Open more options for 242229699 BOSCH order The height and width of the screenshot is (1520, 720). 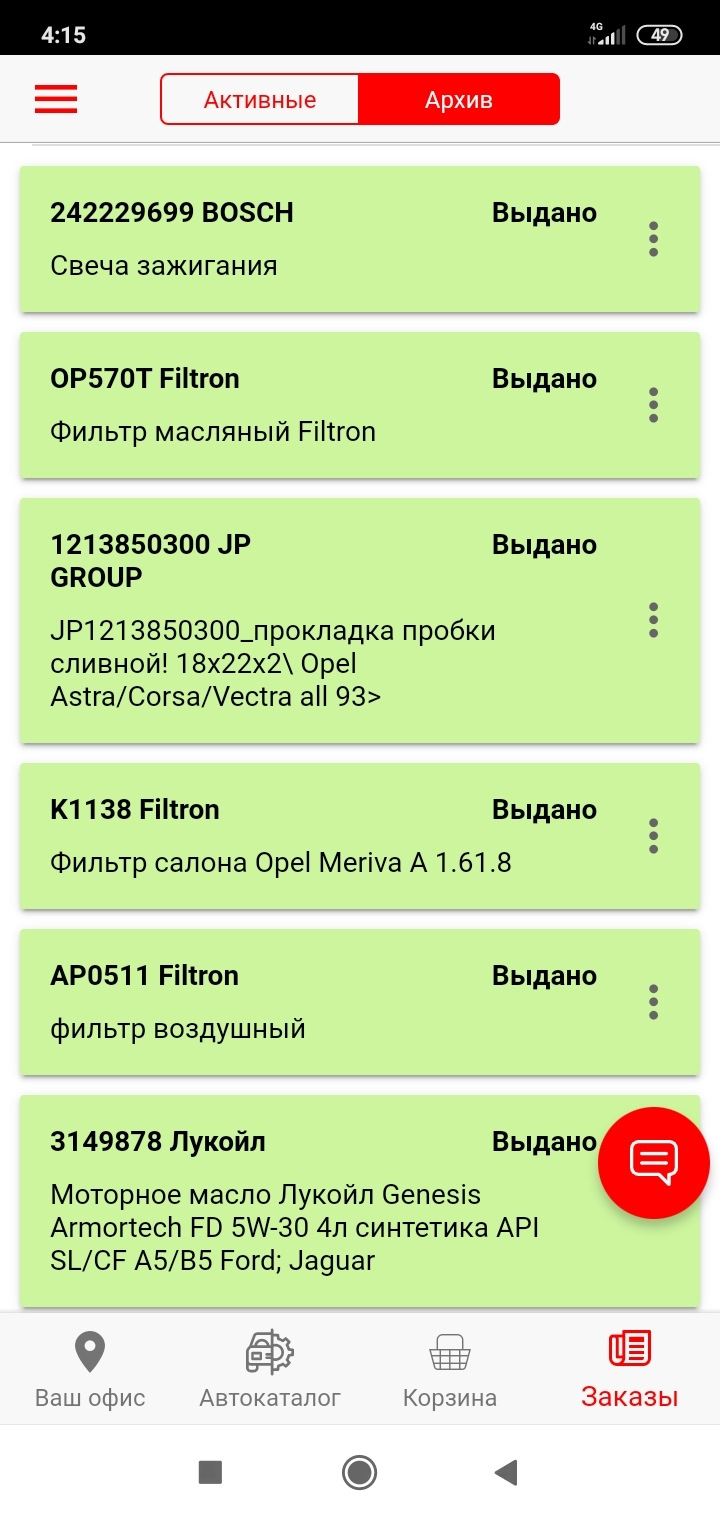tap(653, 239)
